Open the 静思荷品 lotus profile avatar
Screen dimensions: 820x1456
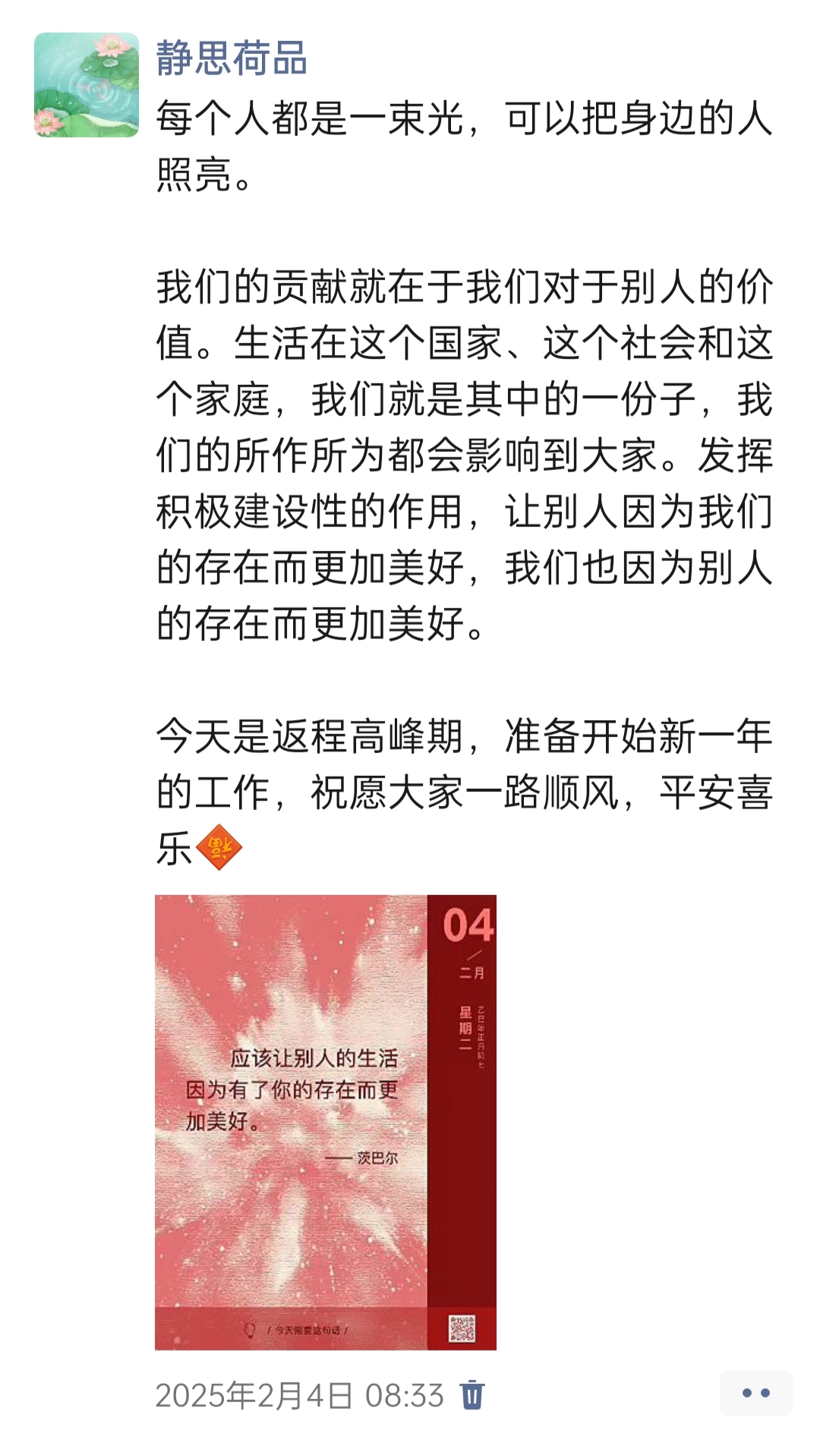click(x=87, y=84)
